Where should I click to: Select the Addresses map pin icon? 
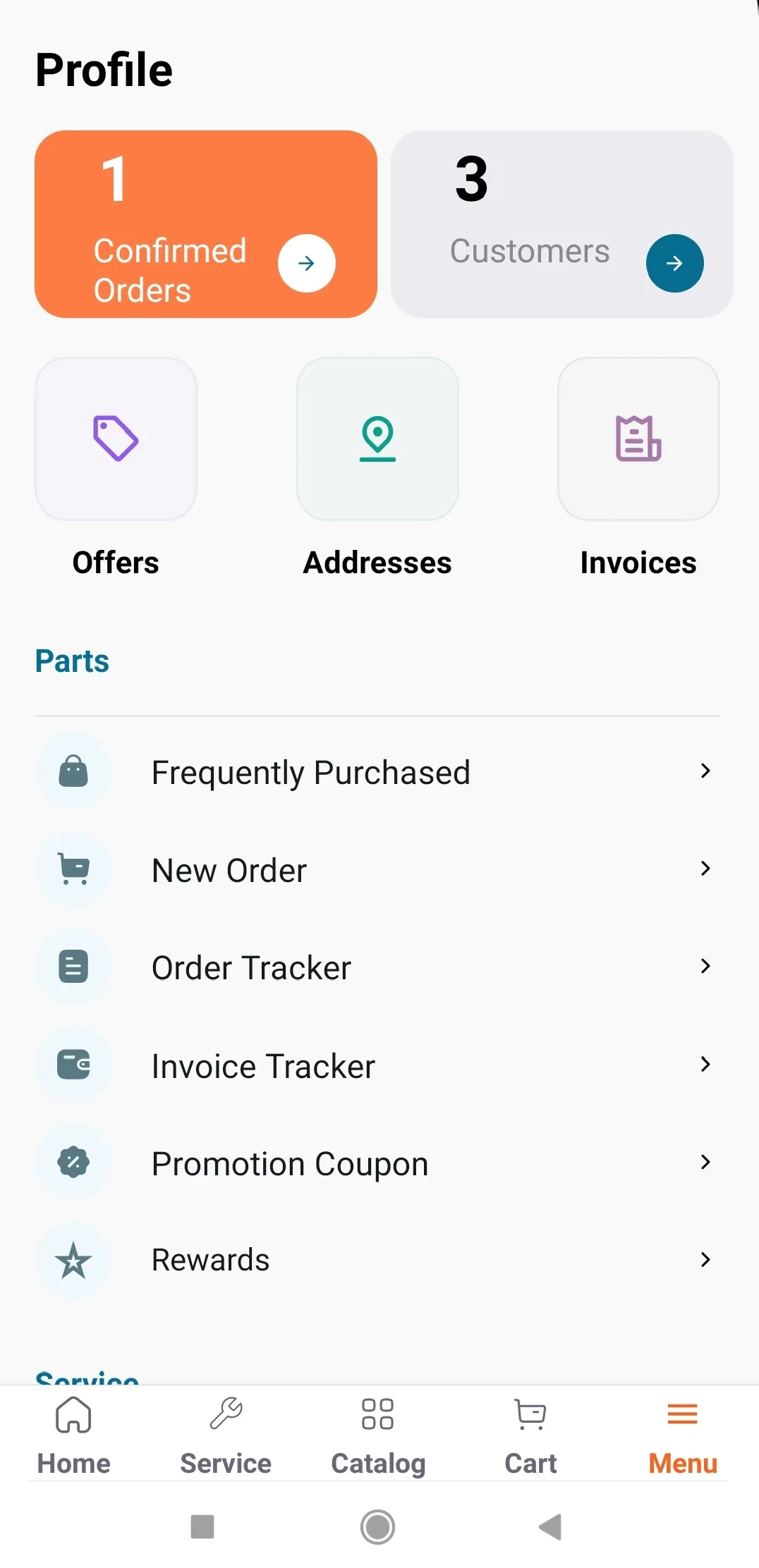pos(377,439)
